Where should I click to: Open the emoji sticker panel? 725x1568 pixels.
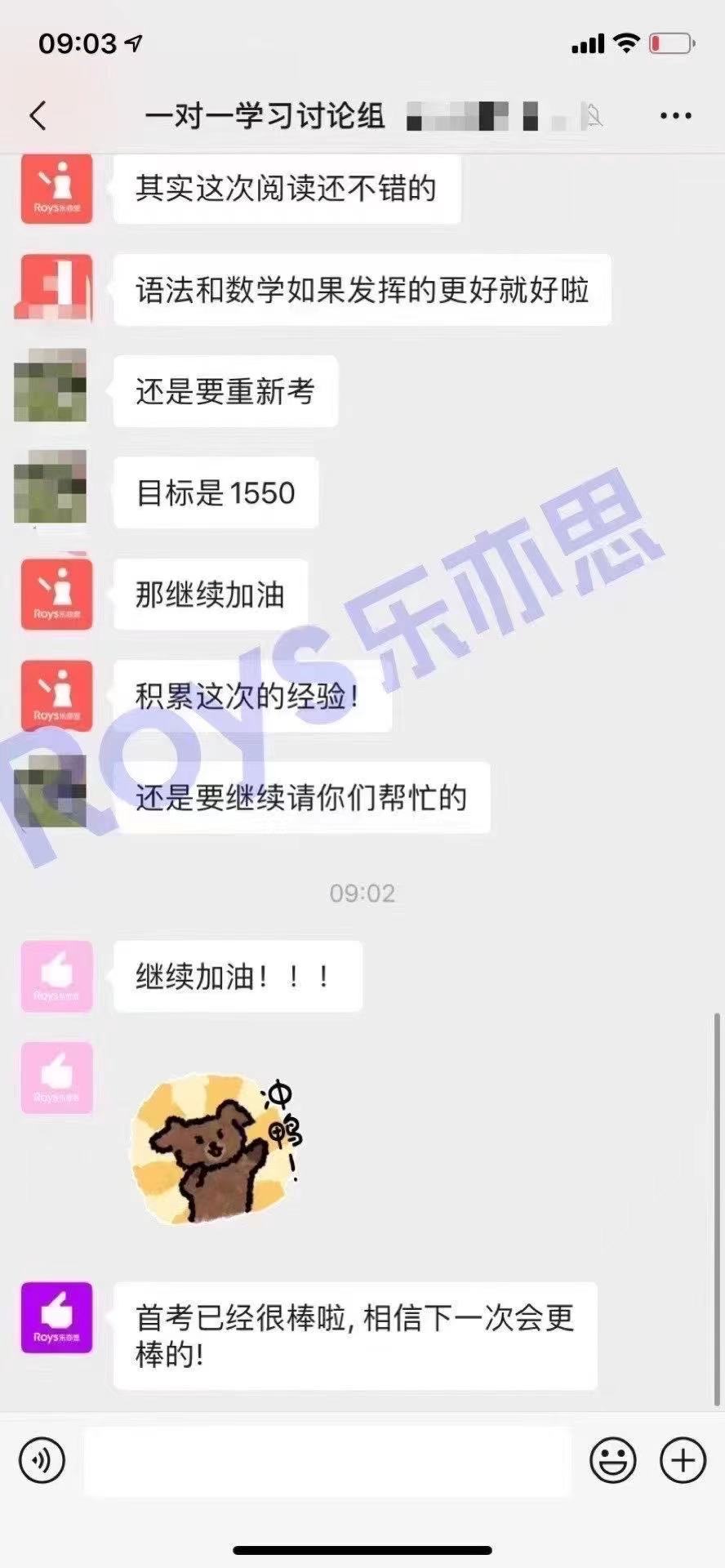point(612,1459)
